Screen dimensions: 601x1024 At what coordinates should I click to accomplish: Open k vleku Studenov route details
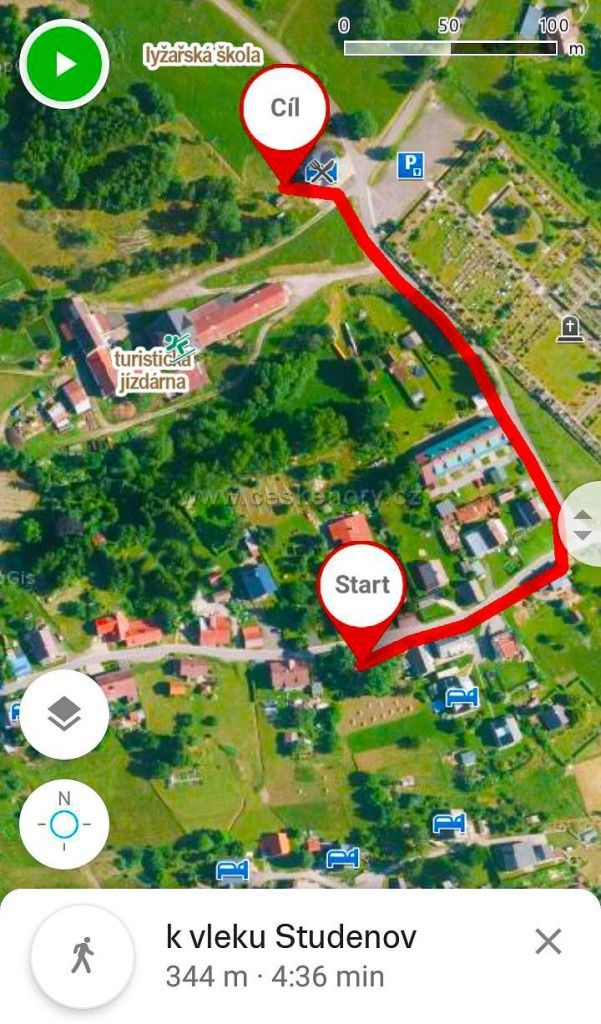click(x=290, y=955)
